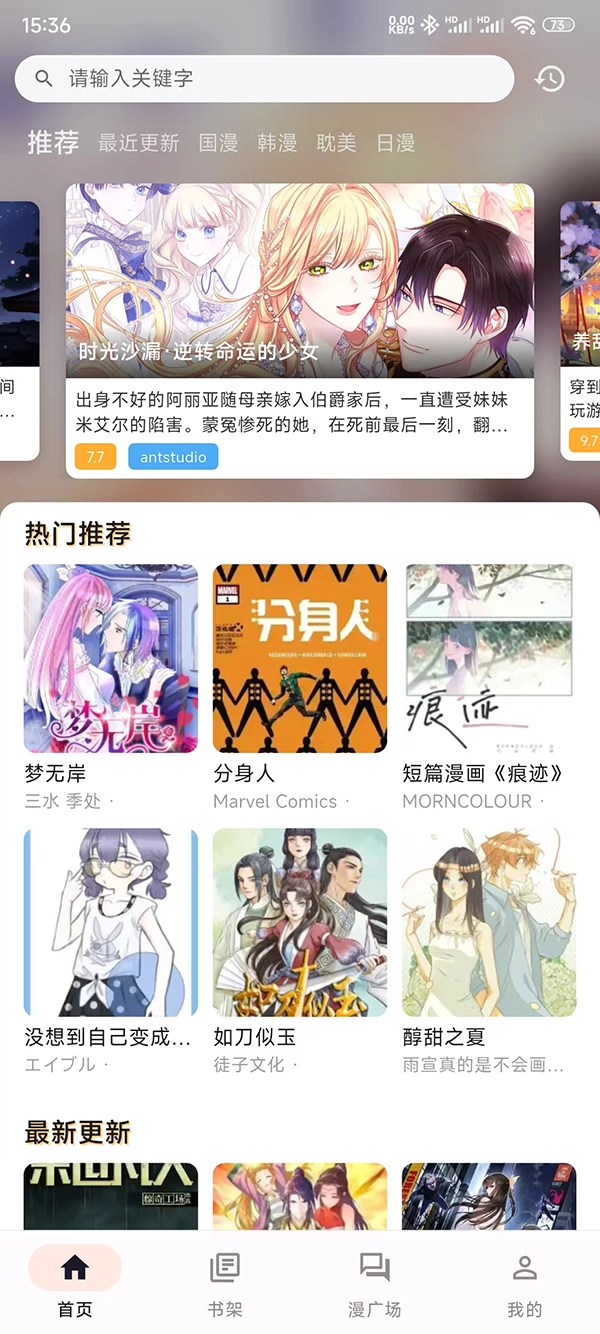Tap the antstudio tag chip

173,457
